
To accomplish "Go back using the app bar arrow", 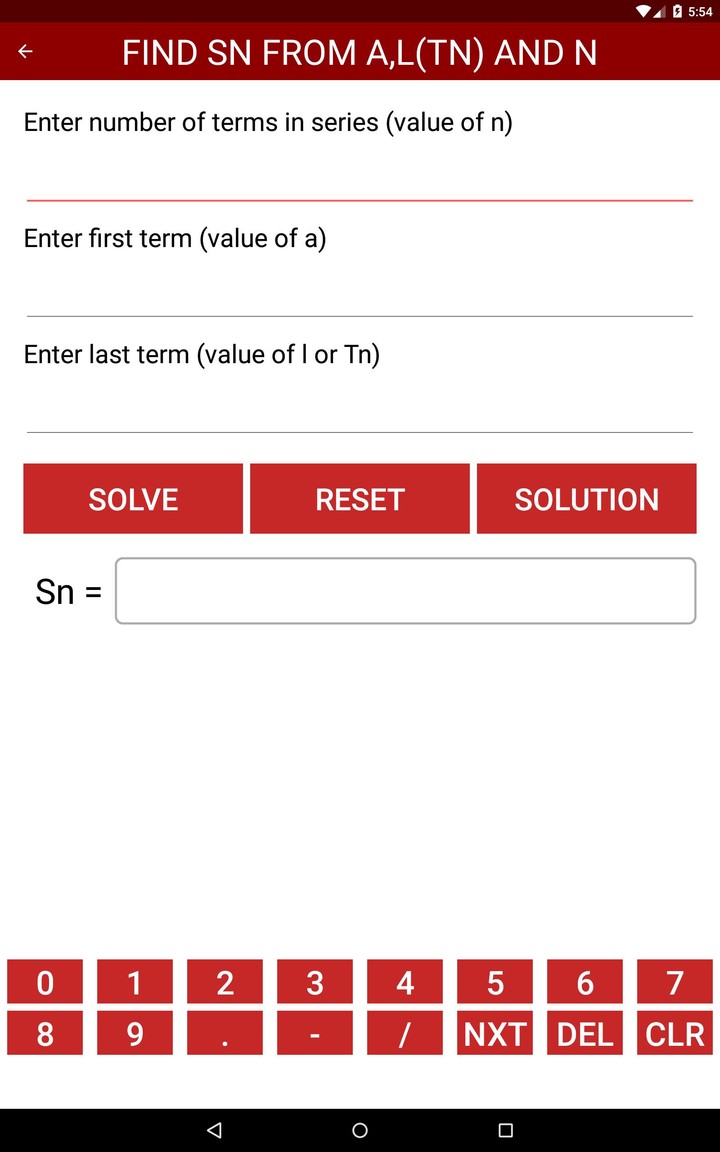I will [x=26, y=52].
